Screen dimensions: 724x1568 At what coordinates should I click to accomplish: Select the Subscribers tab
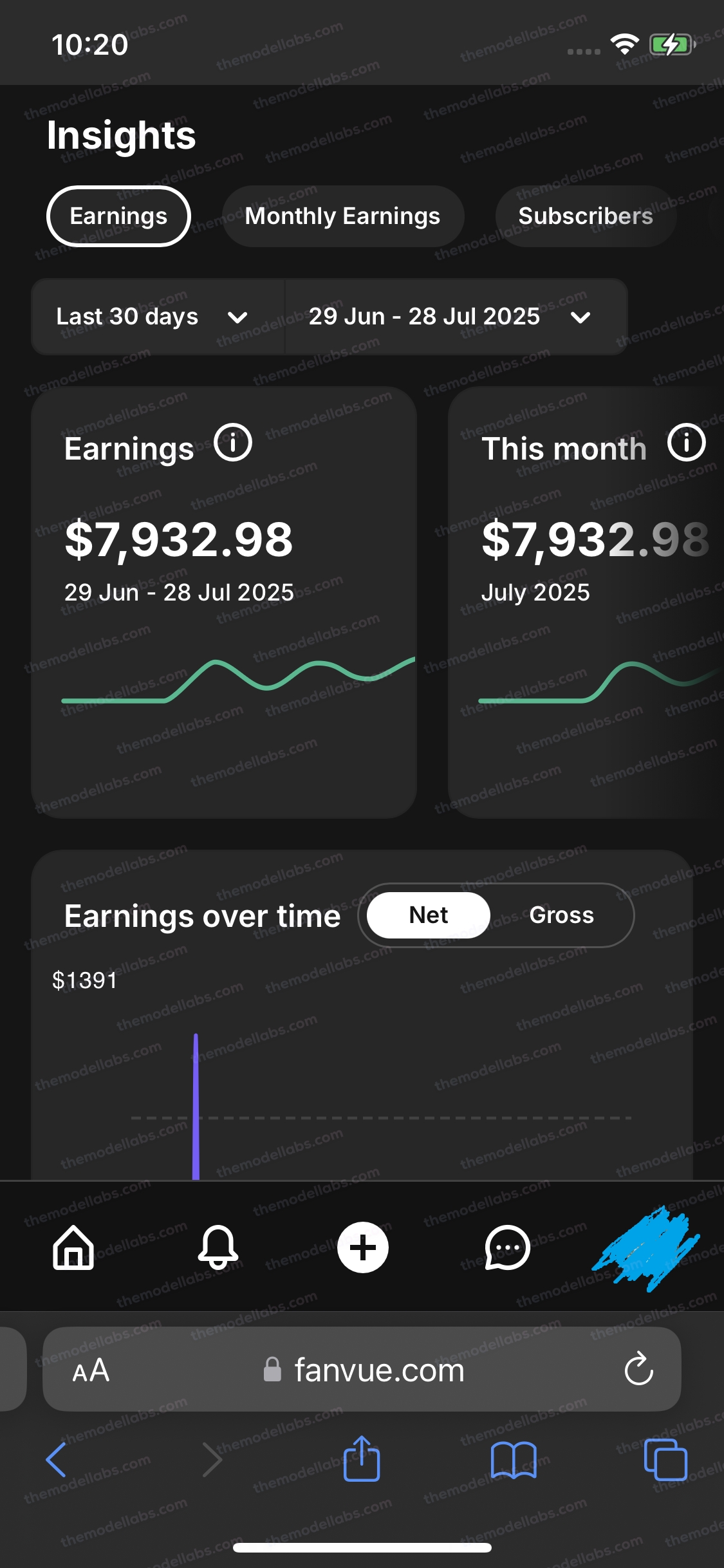(585, 216)
